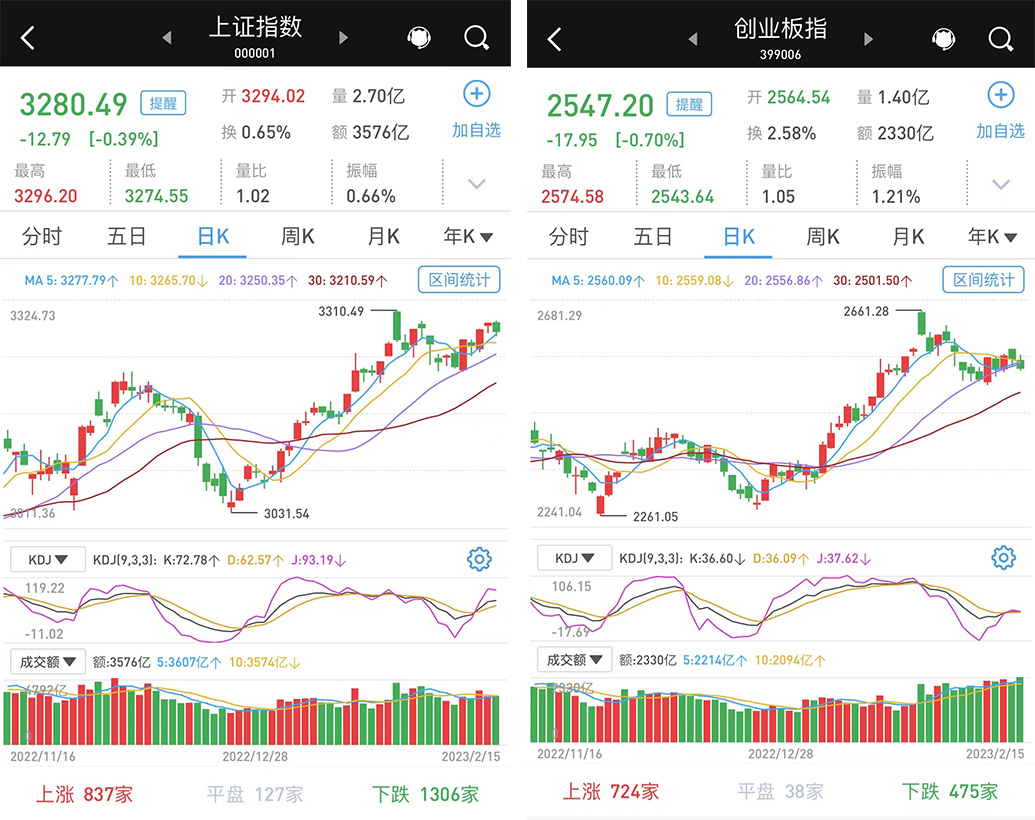Open the 年K dropdown for 创业板指
The height and width of the screenshot is (820, 1035).
[x=992, y=237]
